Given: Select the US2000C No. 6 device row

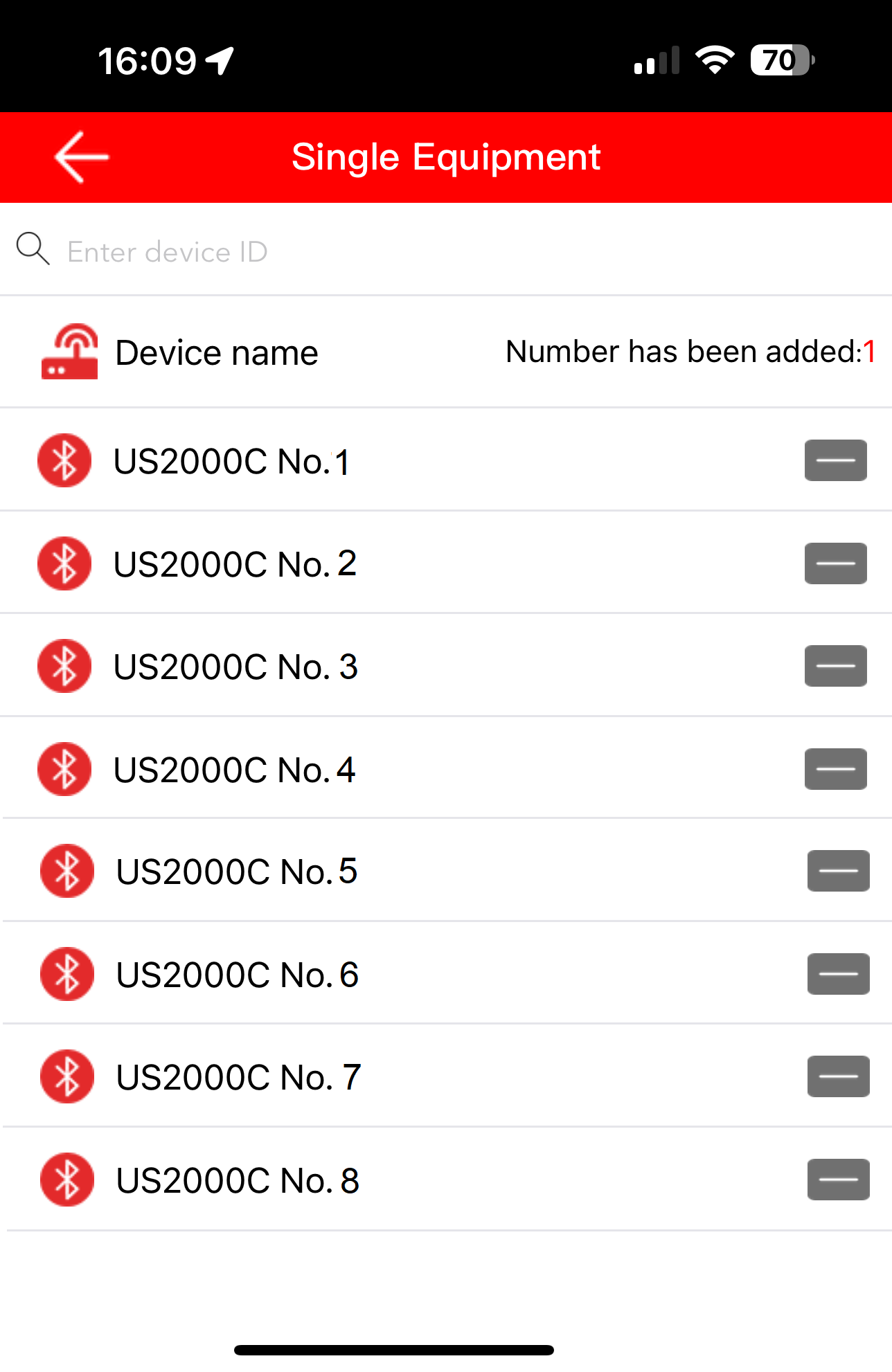Looking at the screenshot, I should pyautogui.click(x=237, y=975).
